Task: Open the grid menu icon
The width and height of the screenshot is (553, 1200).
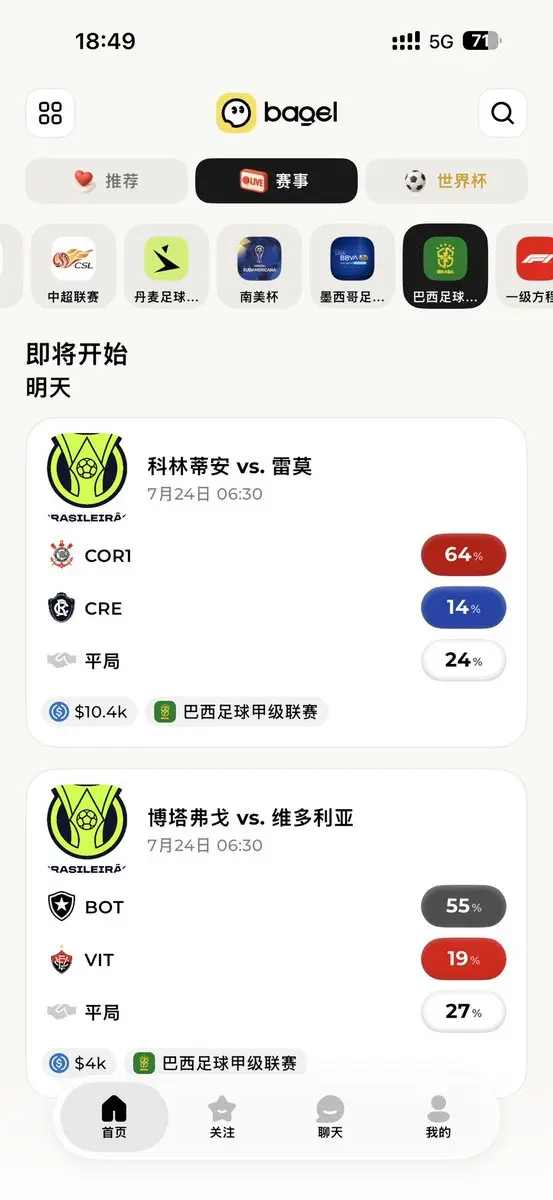Action: pyautogui.click(x=50, y=113)
